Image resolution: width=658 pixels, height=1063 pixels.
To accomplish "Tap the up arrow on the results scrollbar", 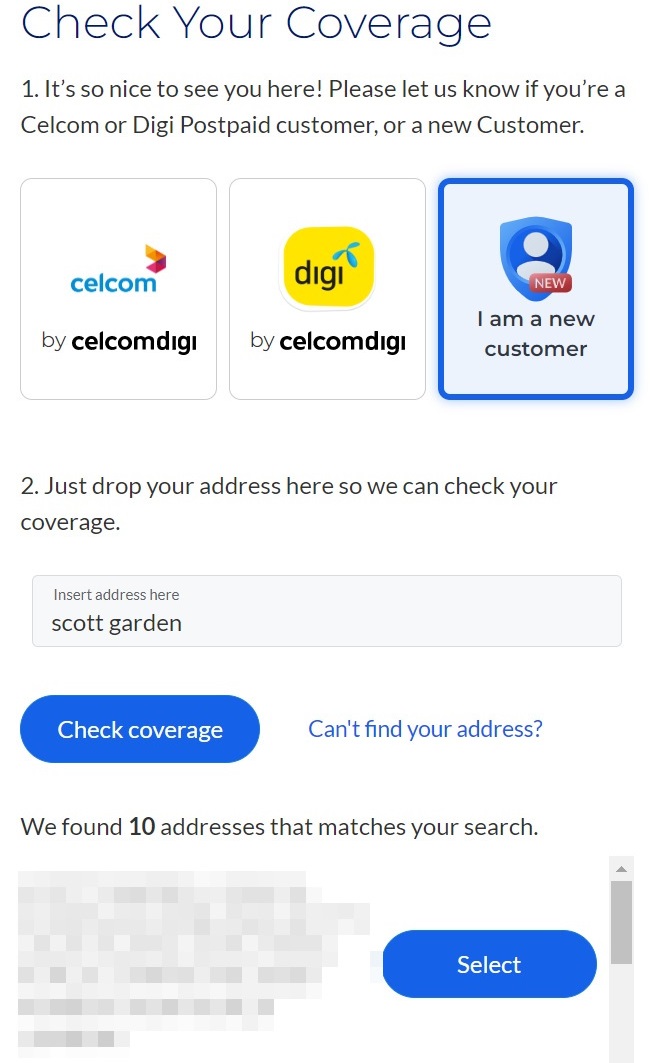I will tap(621, 868).
